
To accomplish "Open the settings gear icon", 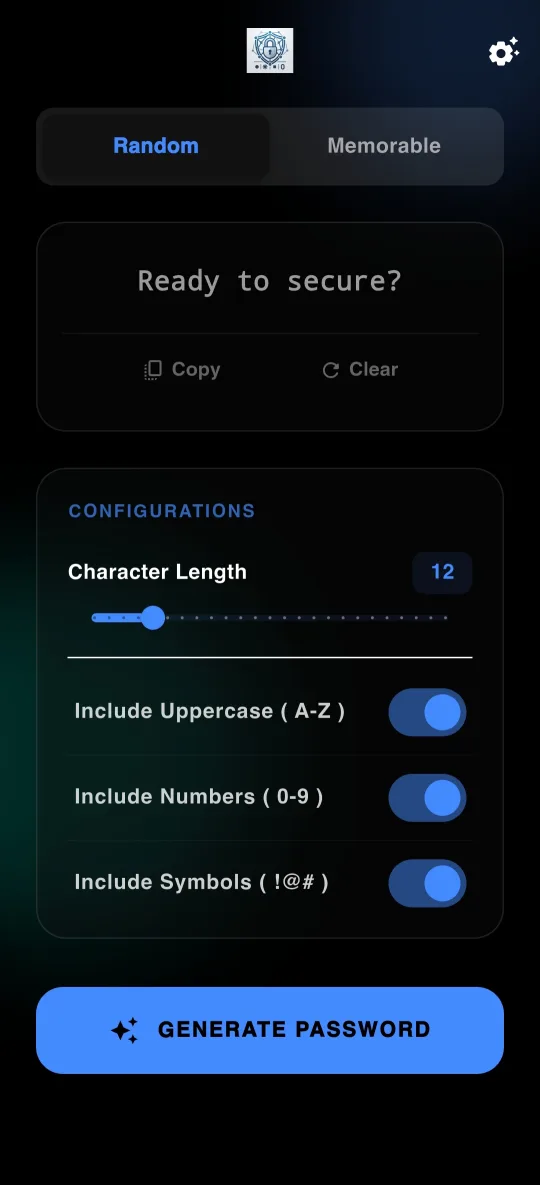I will point(504,51).
